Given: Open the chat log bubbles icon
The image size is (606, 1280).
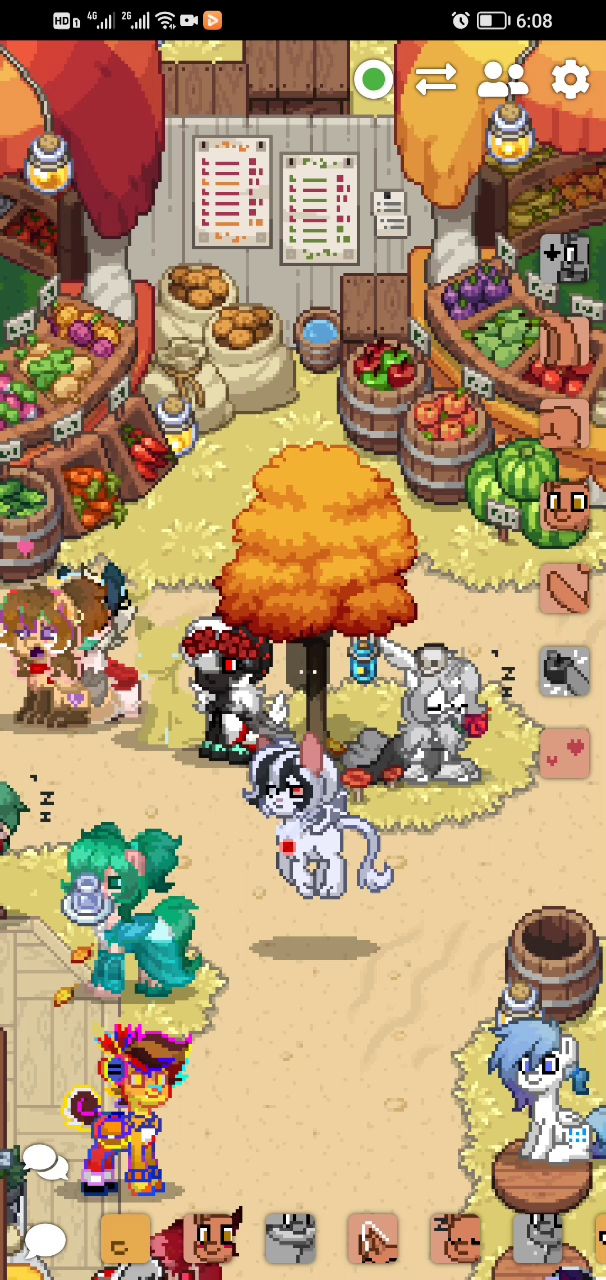Looking at the screenshot, I should click(45, 1163).
